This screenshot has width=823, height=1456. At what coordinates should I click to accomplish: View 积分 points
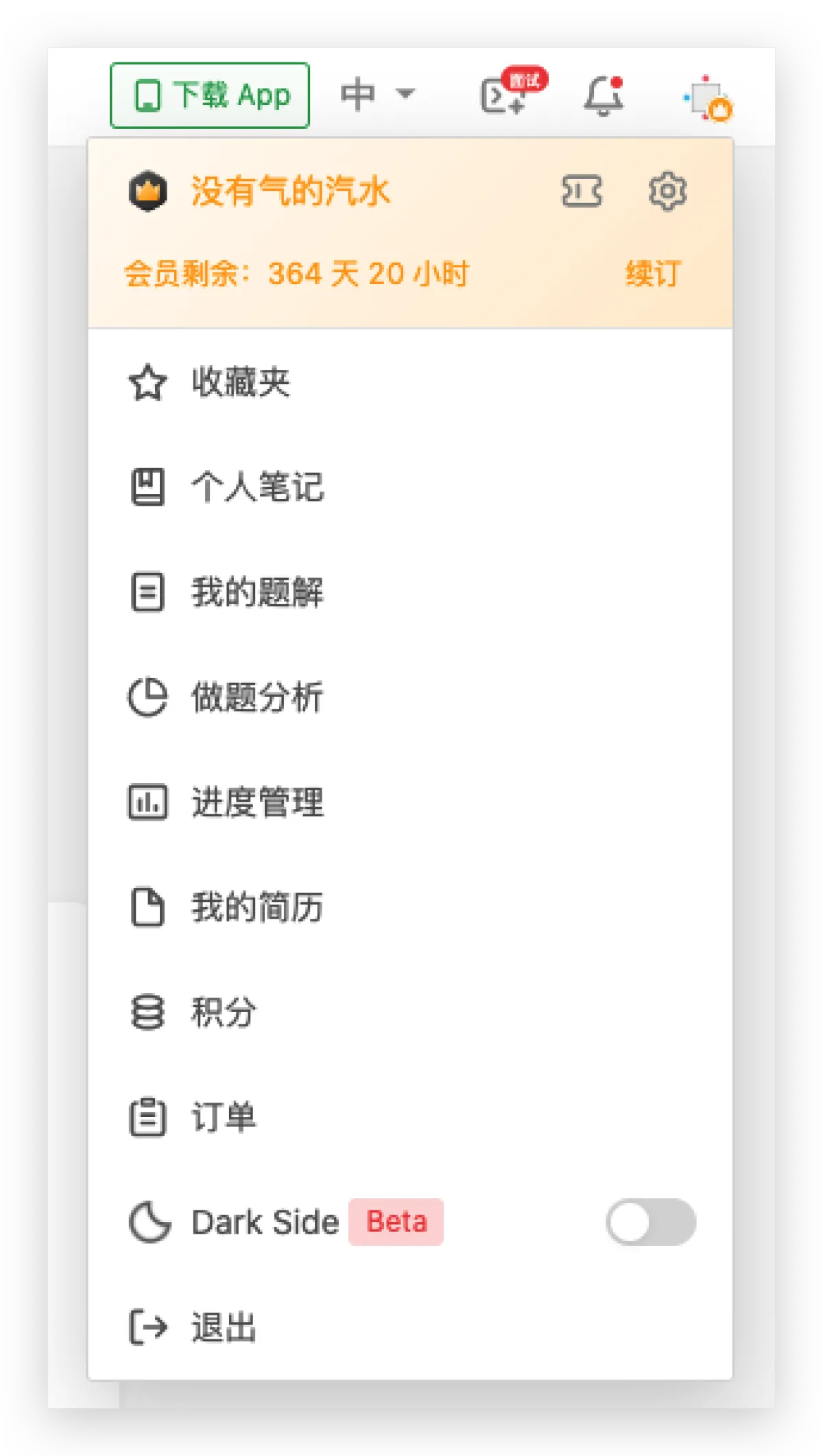[224, 1012]
